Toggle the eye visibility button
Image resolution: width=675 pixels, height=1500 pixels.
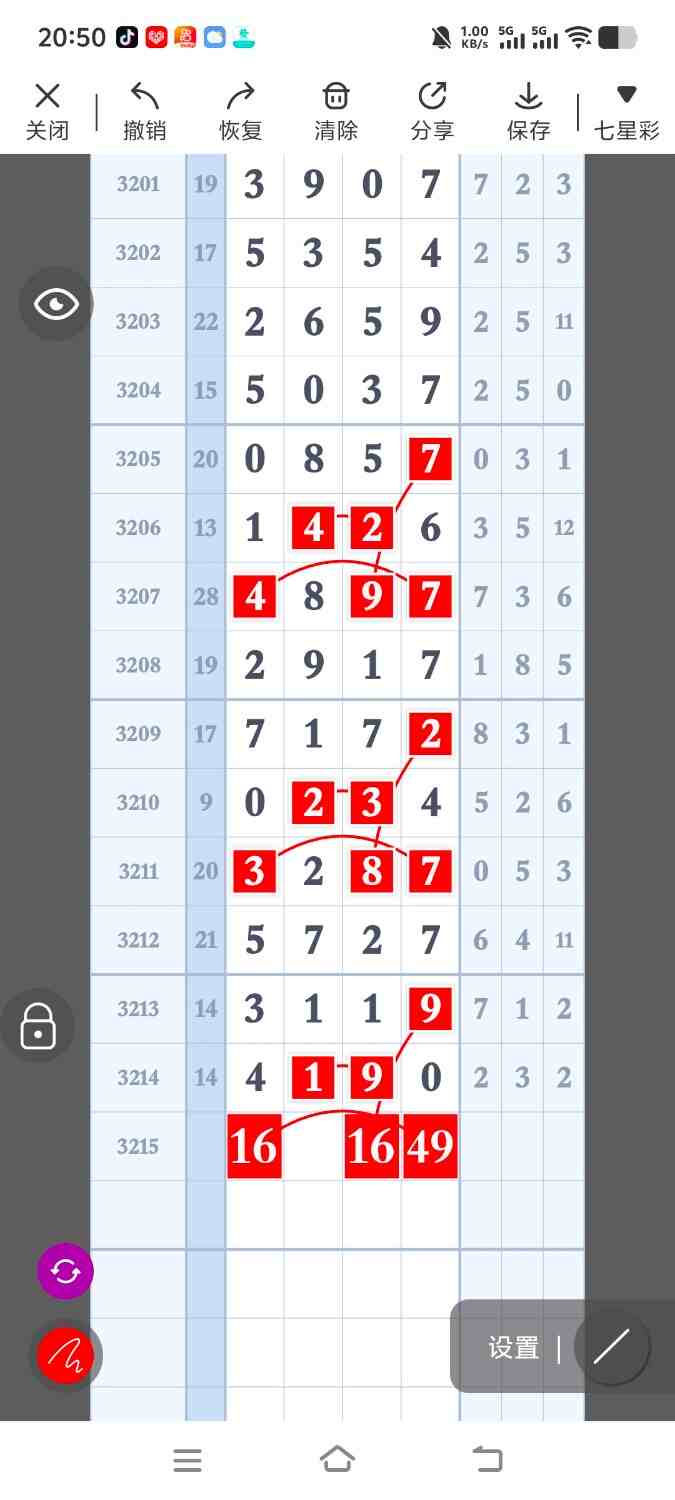[x=56, y=305]
